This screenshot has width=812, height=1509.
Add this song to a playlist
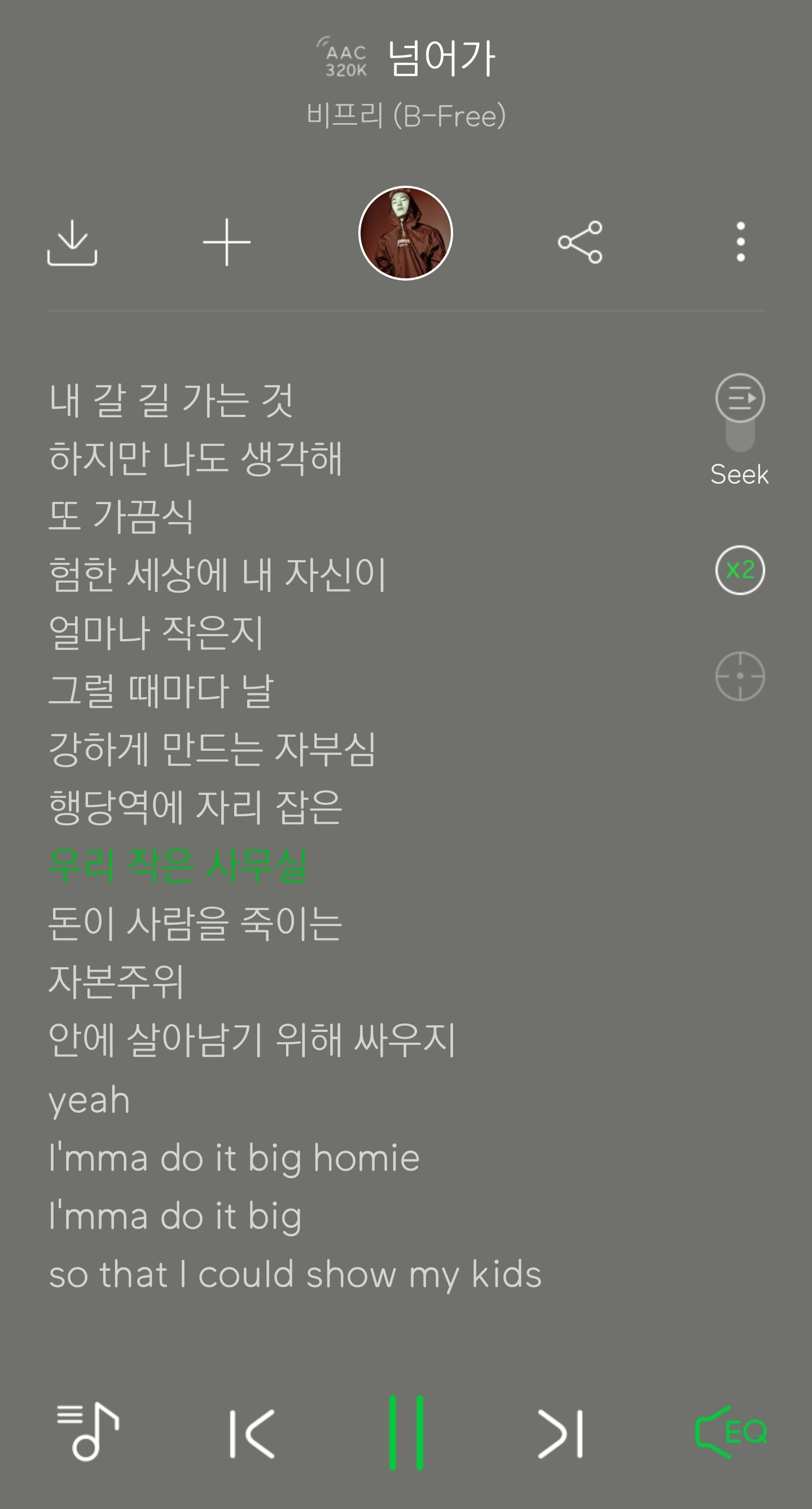[x=227, y=243]
